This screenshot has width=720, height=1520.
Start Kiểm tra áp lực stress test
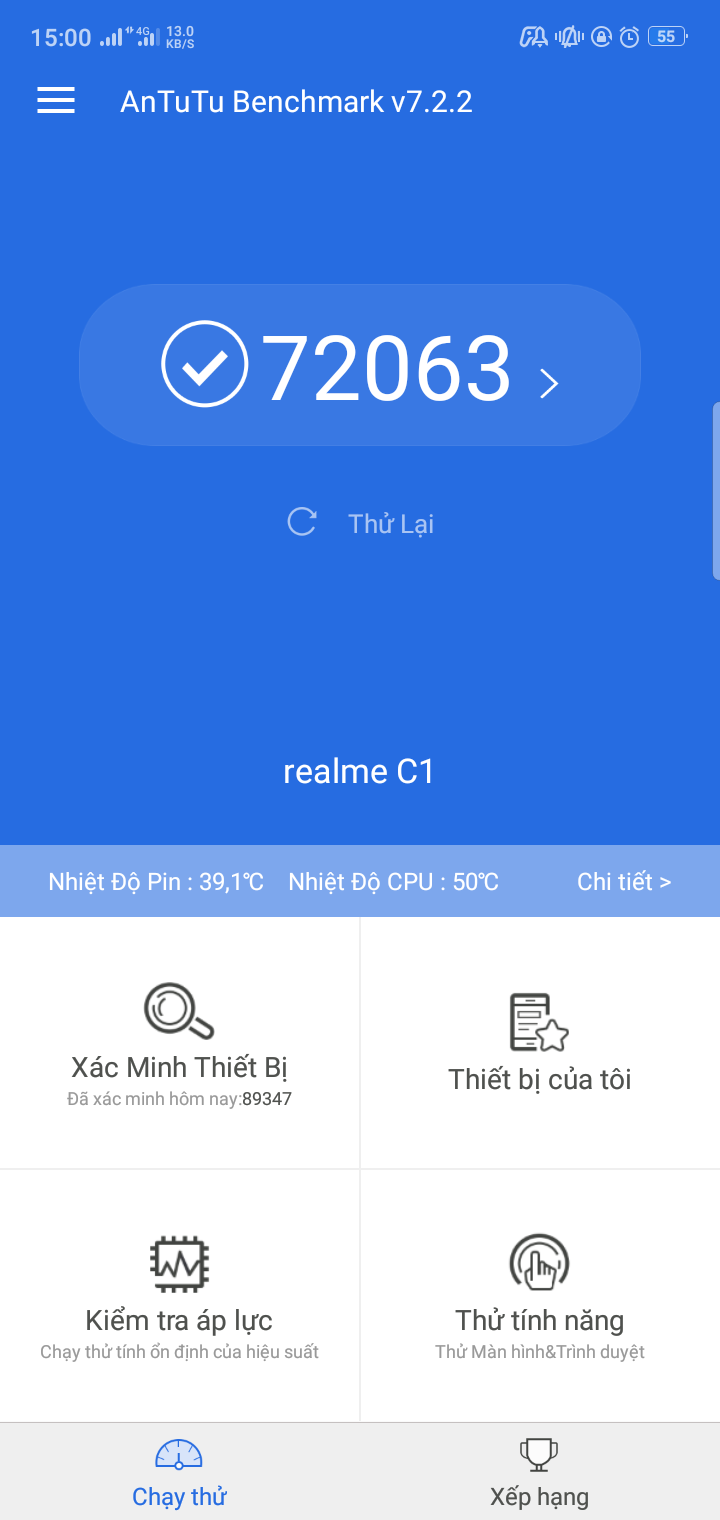tap(180, 1296)
